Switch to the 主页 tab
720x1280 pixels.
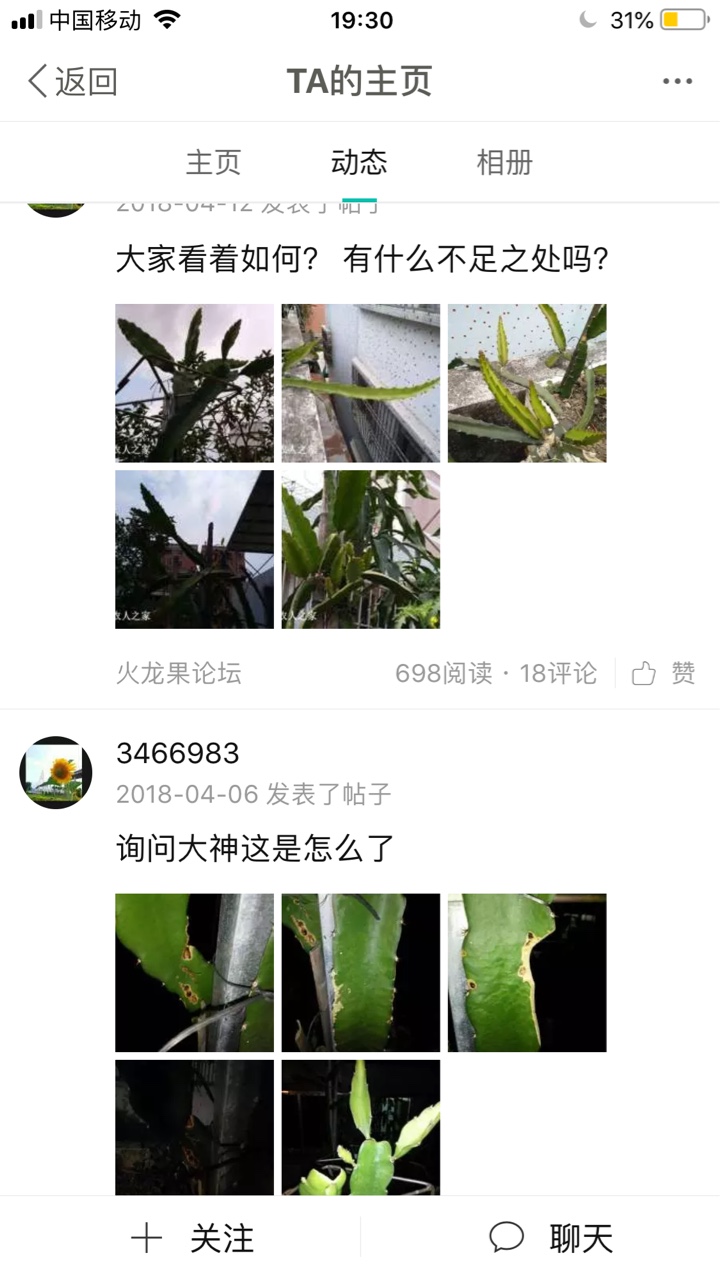pyautogui.click(x=213, y=162)
